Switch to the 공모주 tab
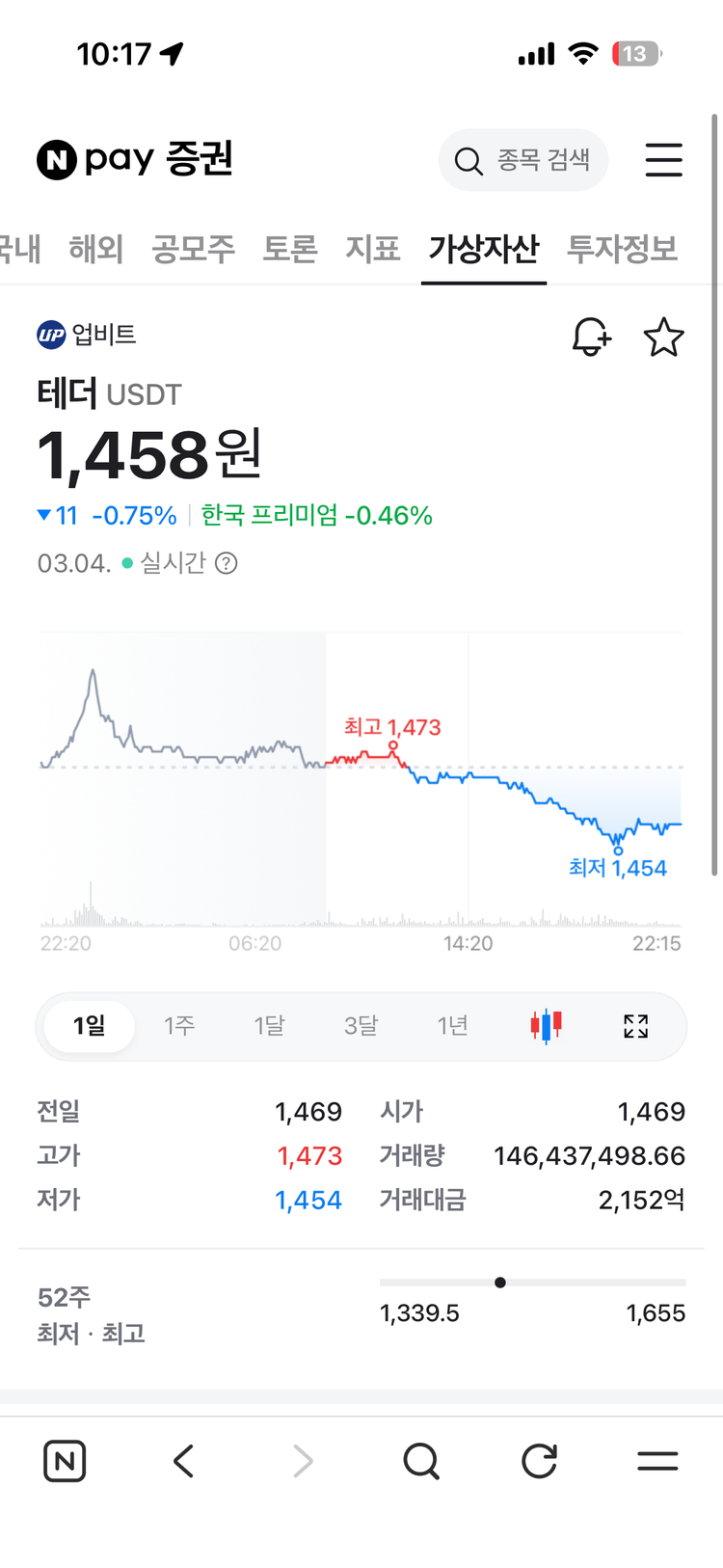This screenshot has height=1568, width=723. pos(193,250)
